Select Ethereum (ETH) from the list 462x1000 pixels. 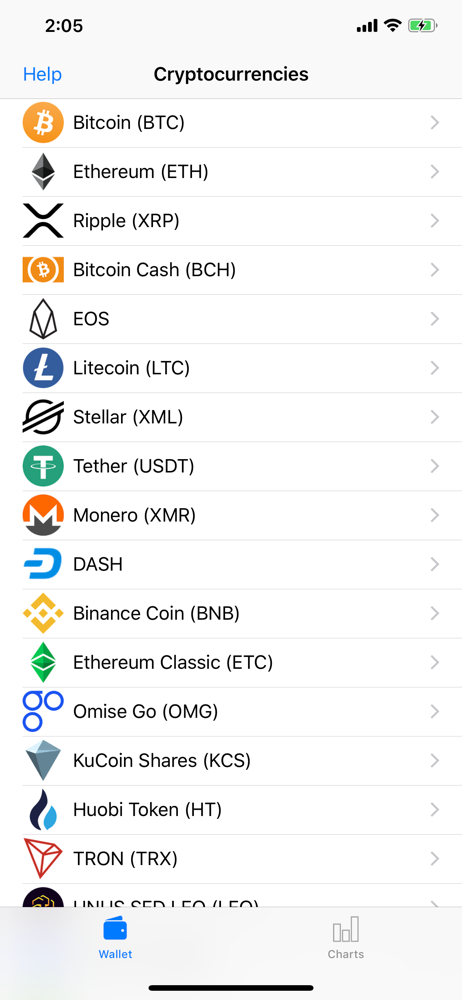231,172
